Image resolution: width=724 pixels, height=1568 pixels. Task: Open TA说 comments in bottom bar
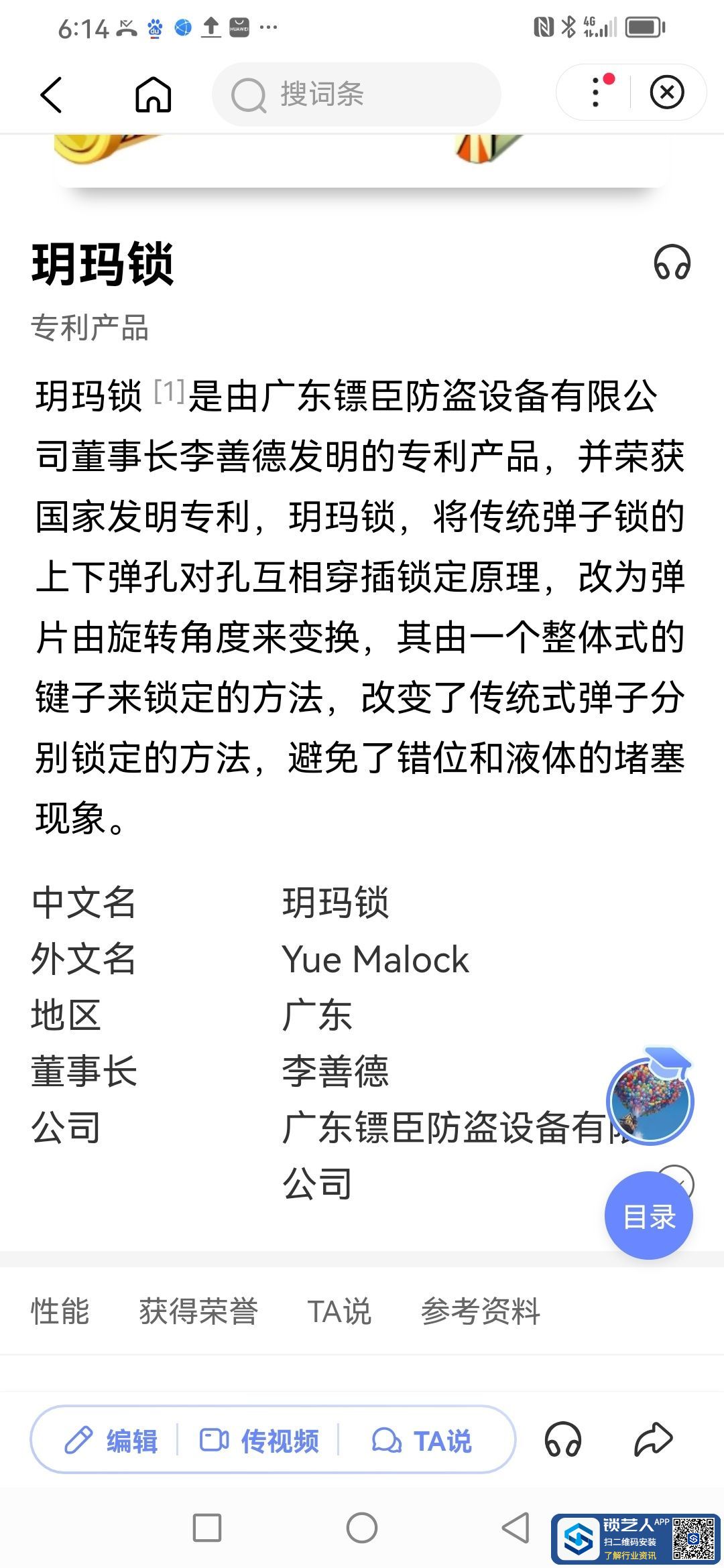tap(422, 1441)
